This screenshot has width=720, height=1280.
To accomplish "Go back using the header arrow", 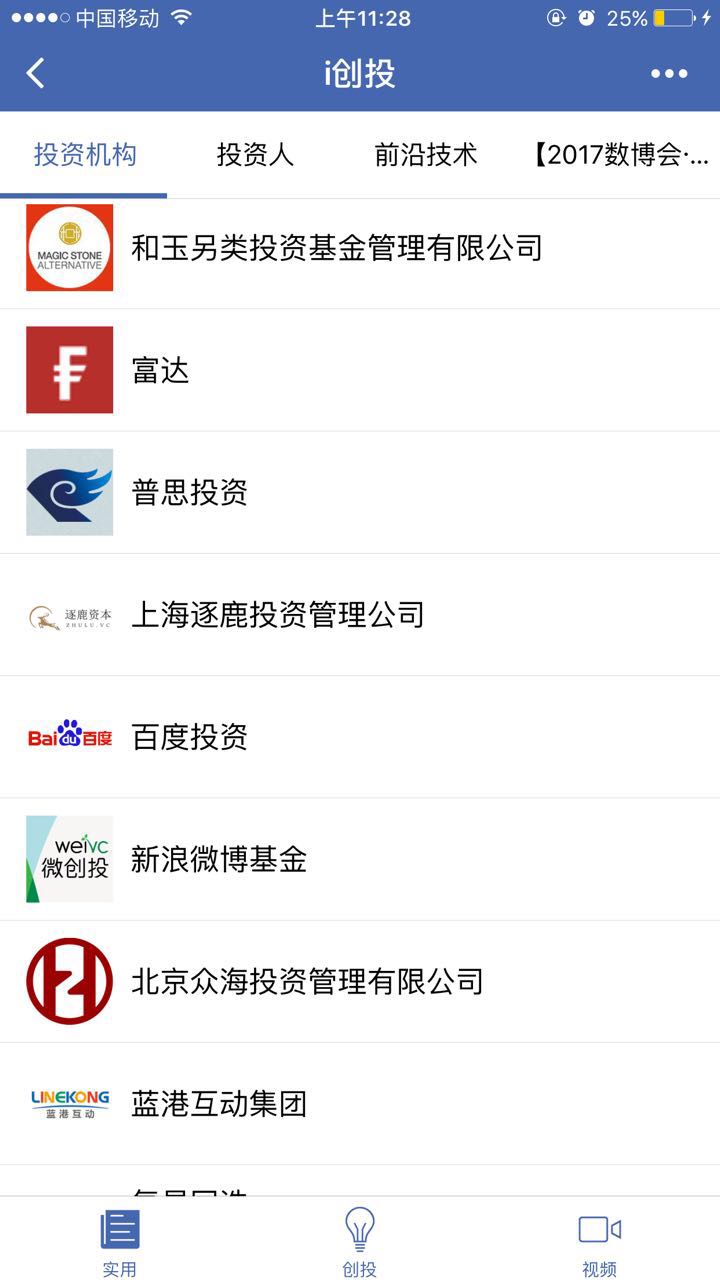I will pyautogui.click(x=36, y=73).
